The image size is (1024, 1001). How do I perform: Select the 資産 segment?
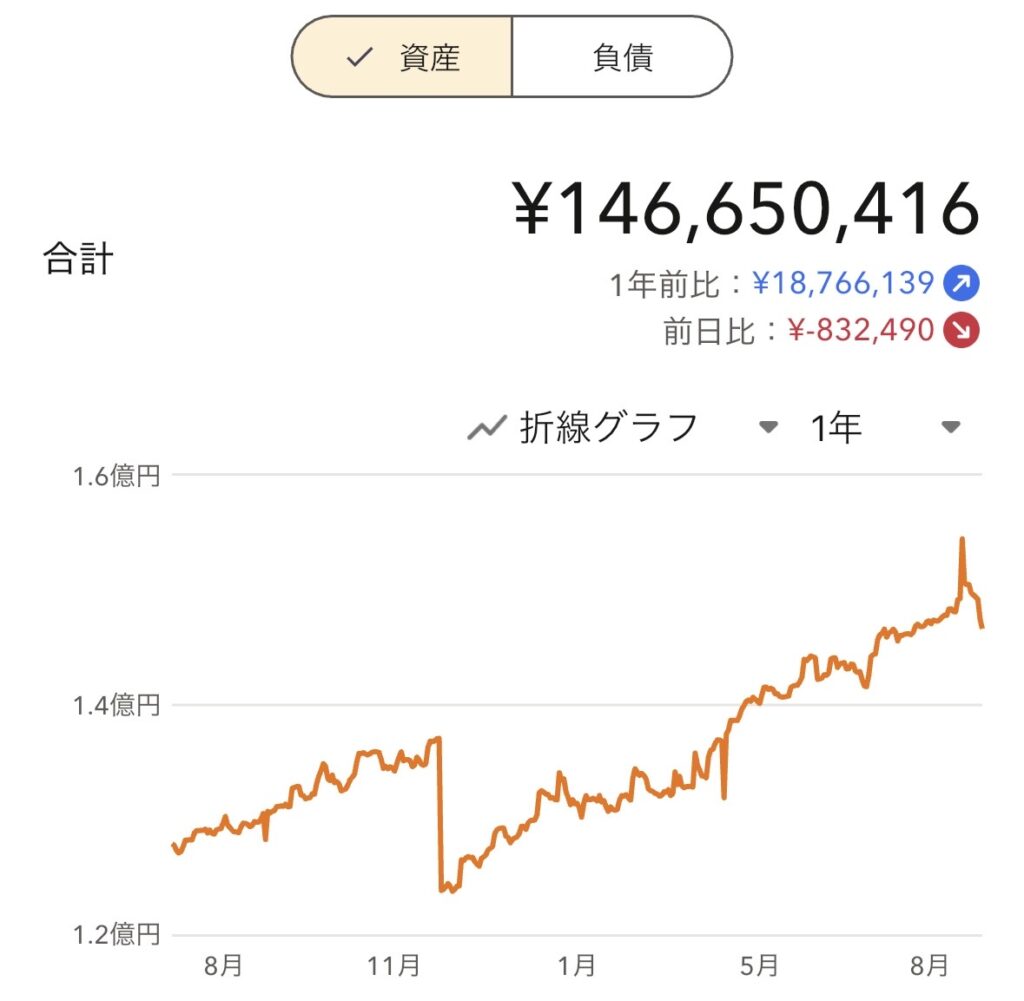pyautogui.click(x=402, y=57)
